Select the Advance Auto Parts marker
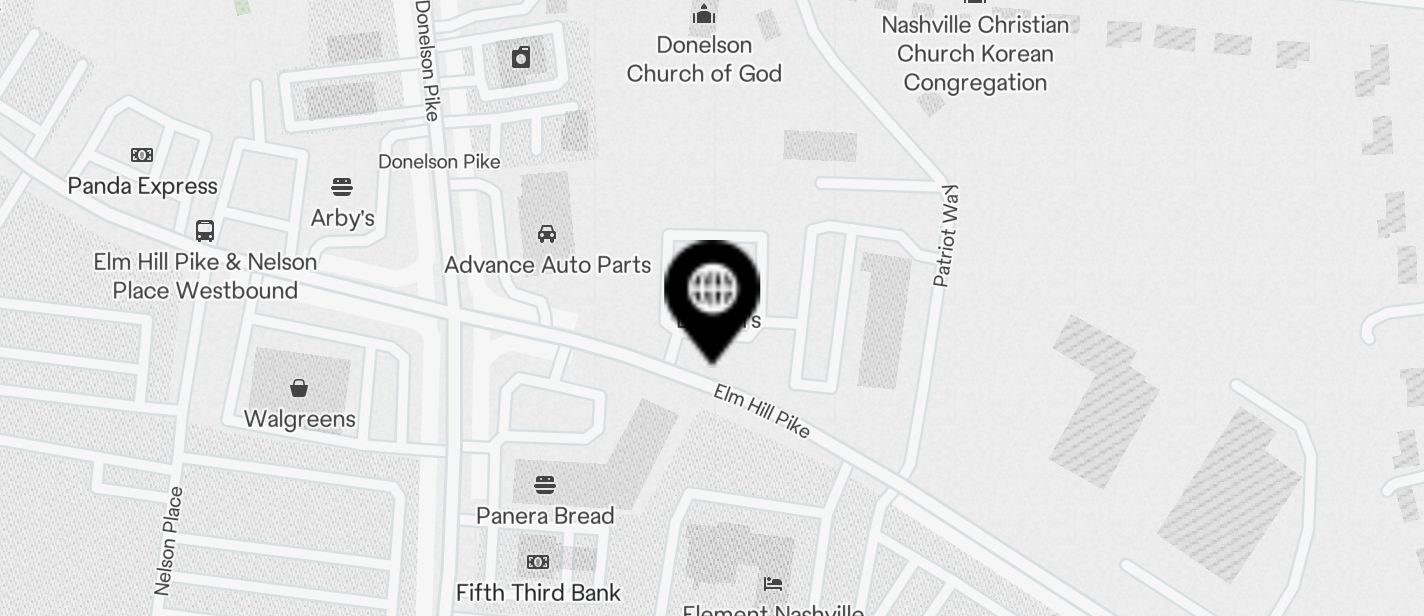The width and height of the screenshot is (1424, 616). click(547, 234)
